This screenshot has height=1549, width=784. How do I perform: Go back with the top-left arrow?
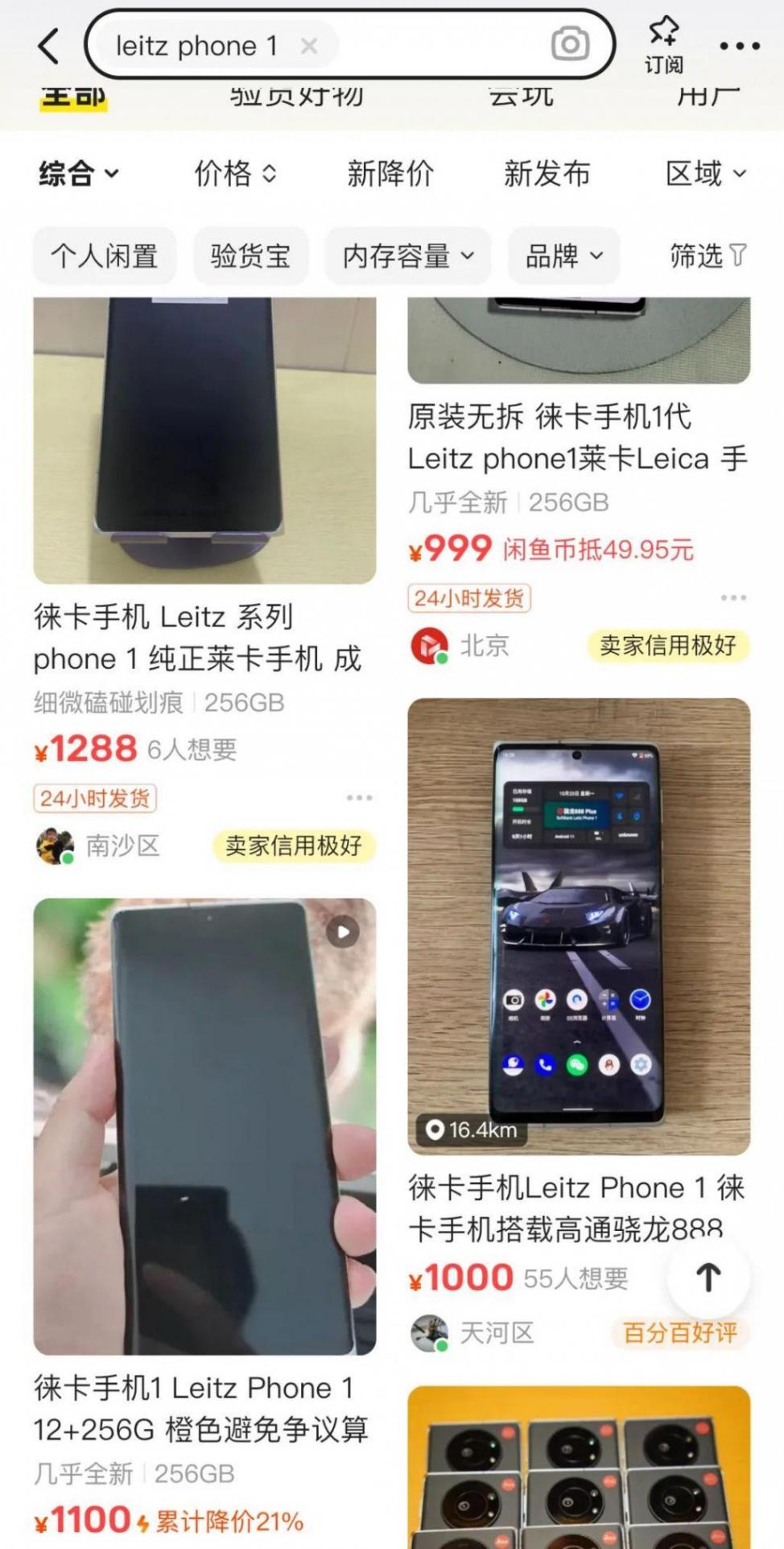[x=48, y=46]
